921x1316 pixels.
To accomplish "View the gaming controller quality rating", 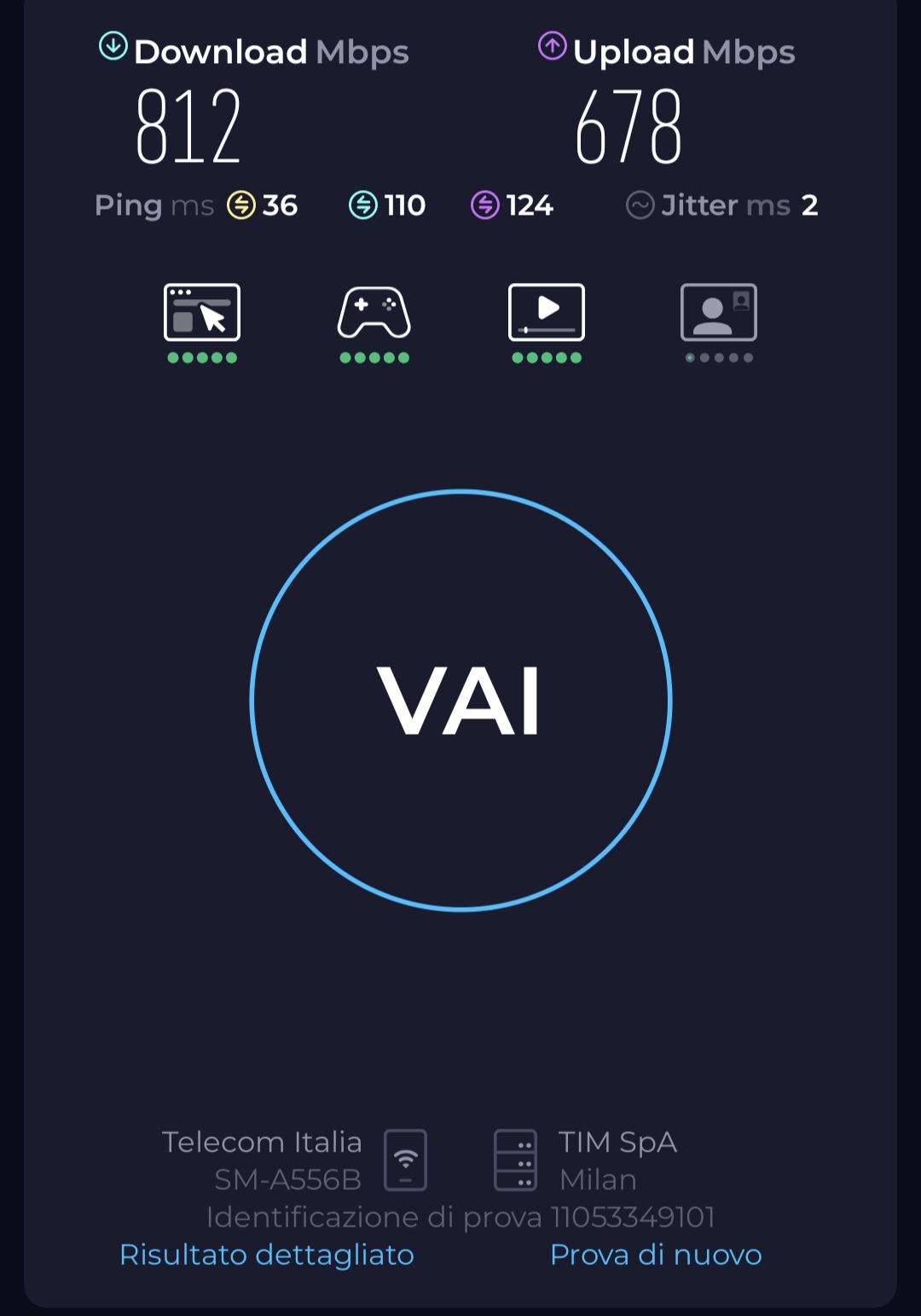I will click(374, 323).
